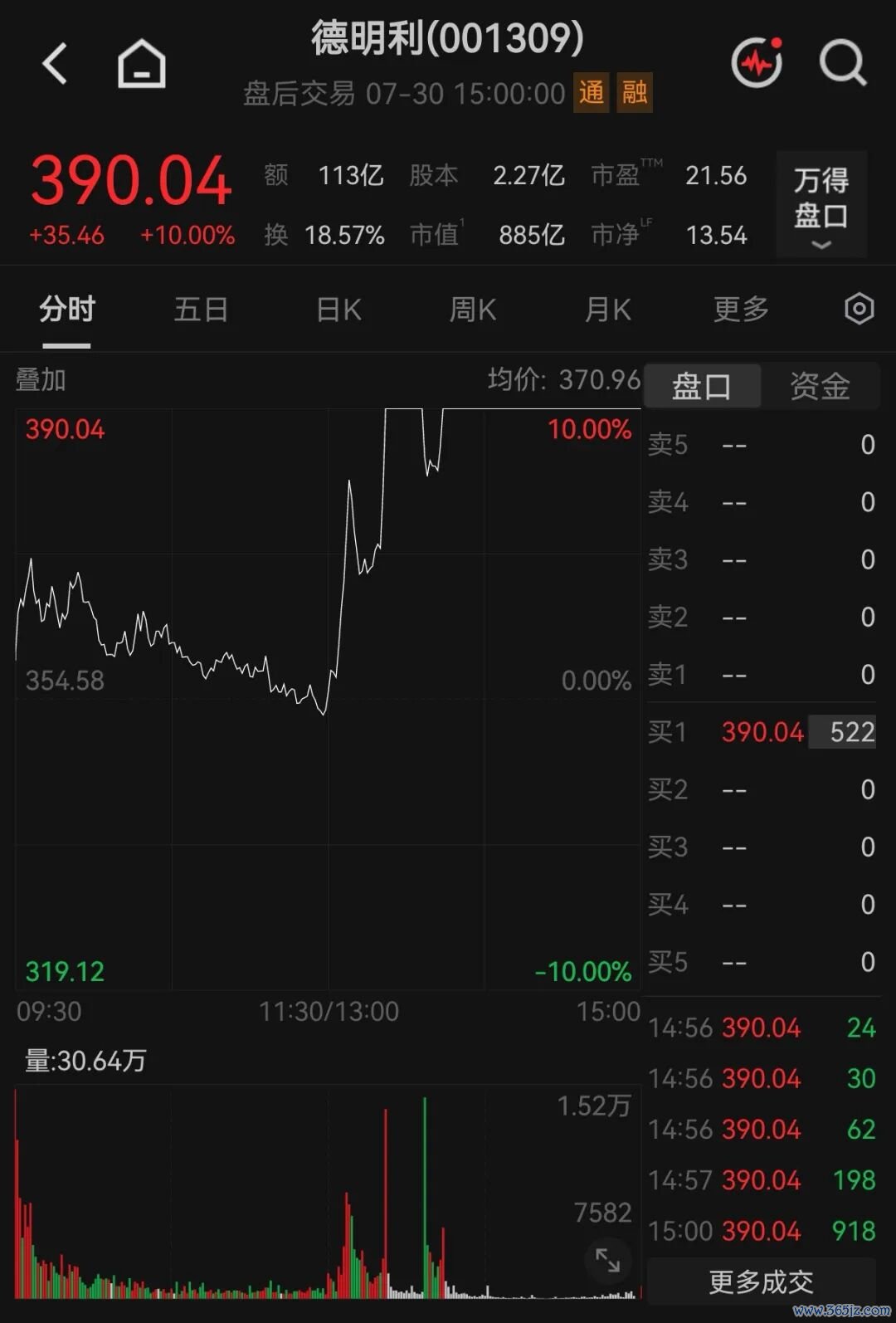
Task: Switch to the 资金 tab
Action: click(x=820, y=386)
